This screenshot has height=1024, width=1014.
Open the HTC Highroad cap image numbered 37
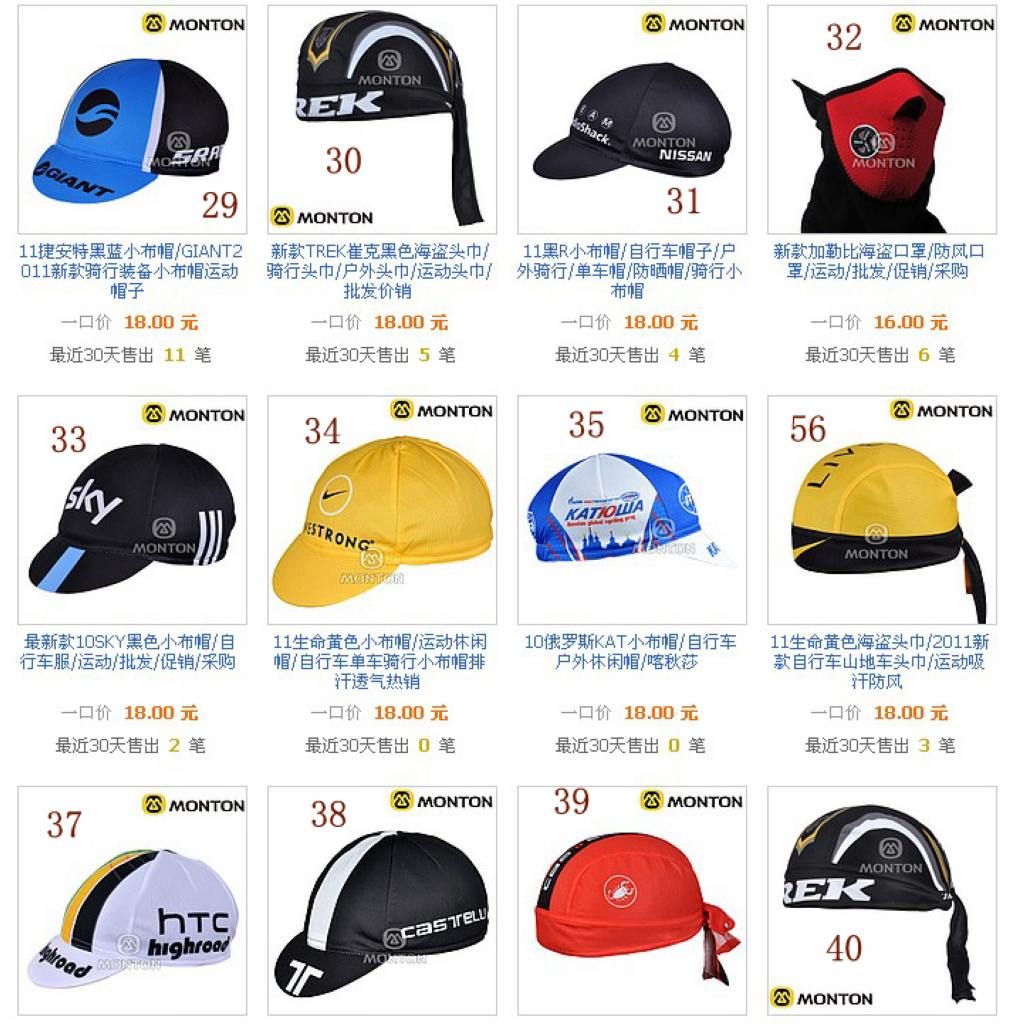point(132,900)
